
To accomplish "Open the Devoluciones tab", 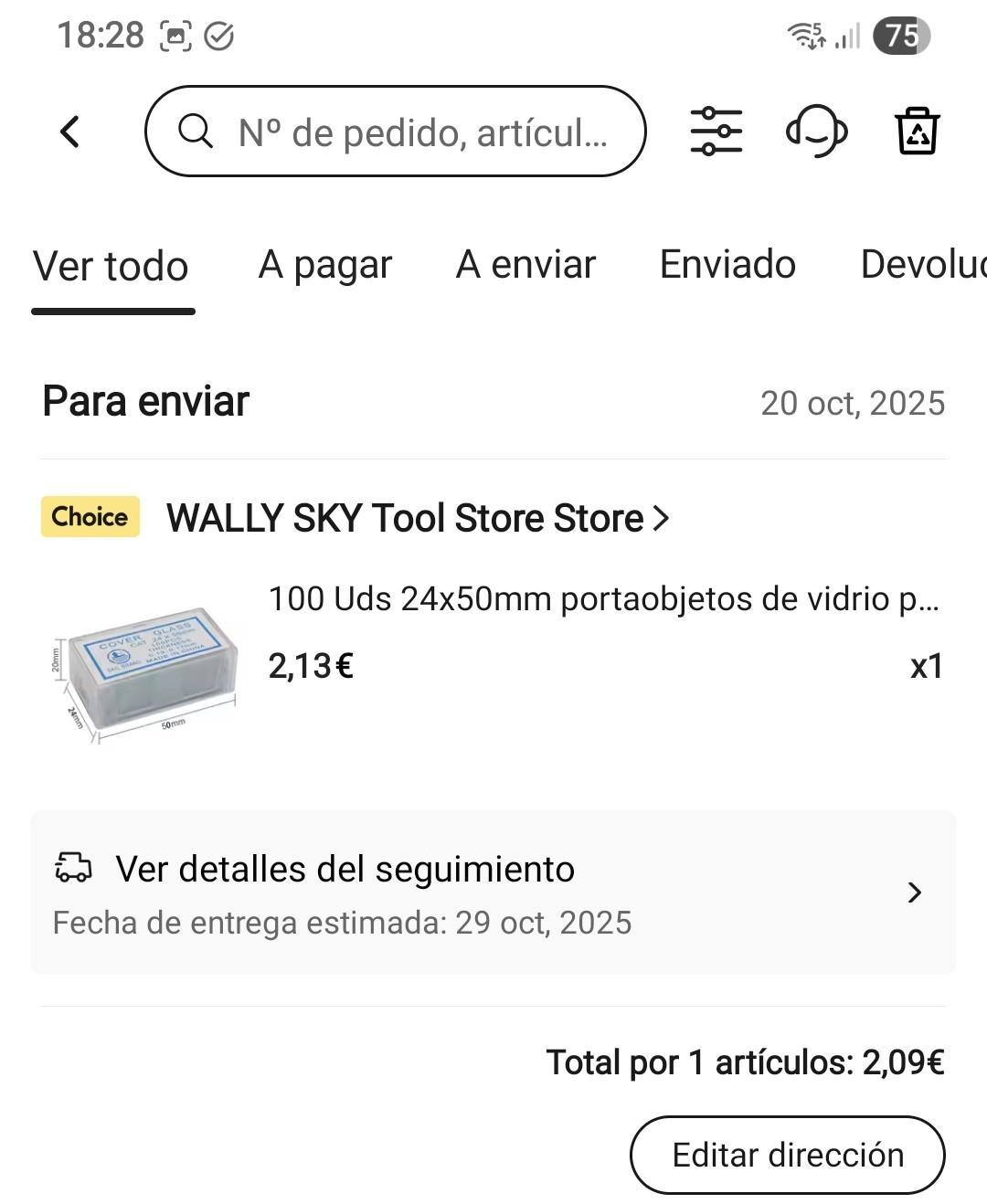I will coord(923,265).
